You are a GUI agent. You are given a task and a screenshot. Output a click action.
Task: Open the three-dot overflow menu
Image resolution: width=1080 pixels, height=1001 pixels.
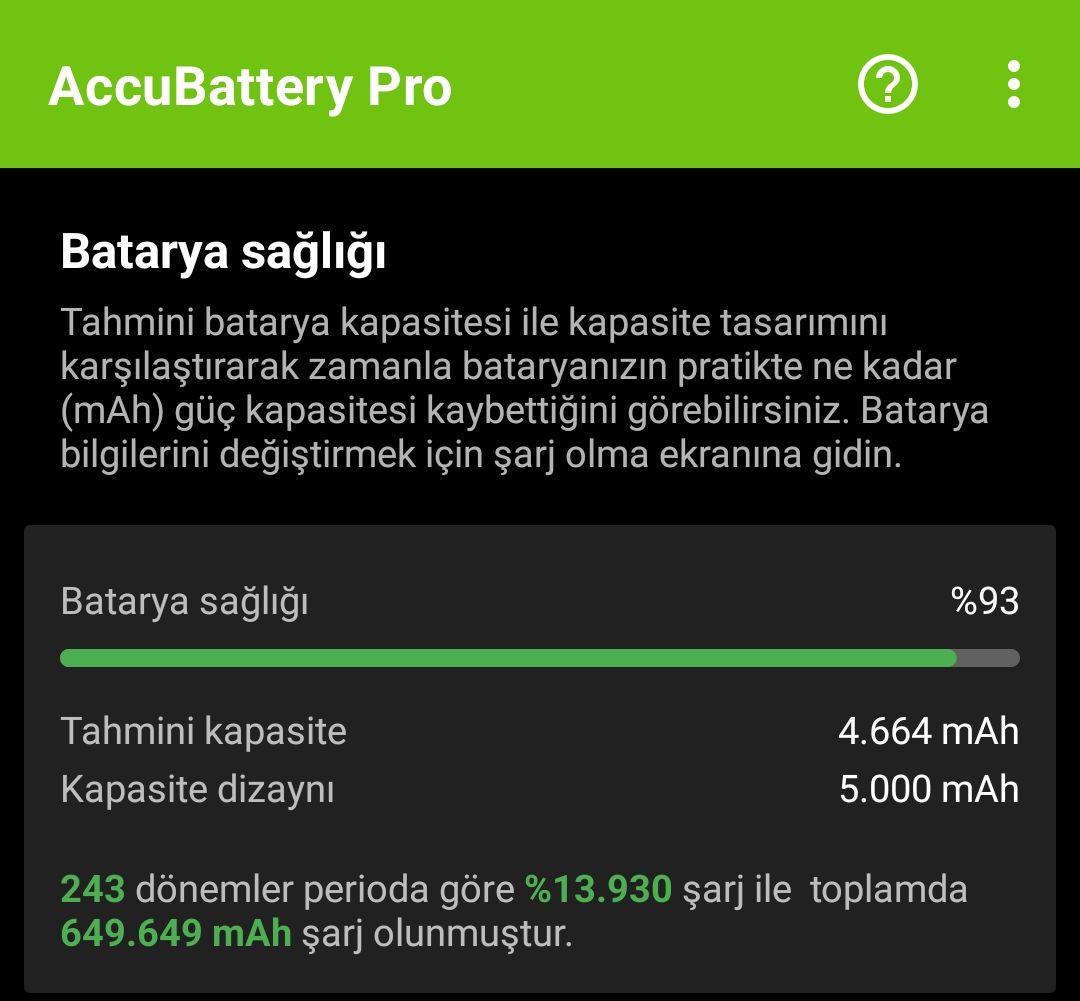[x=1014, y=85]
